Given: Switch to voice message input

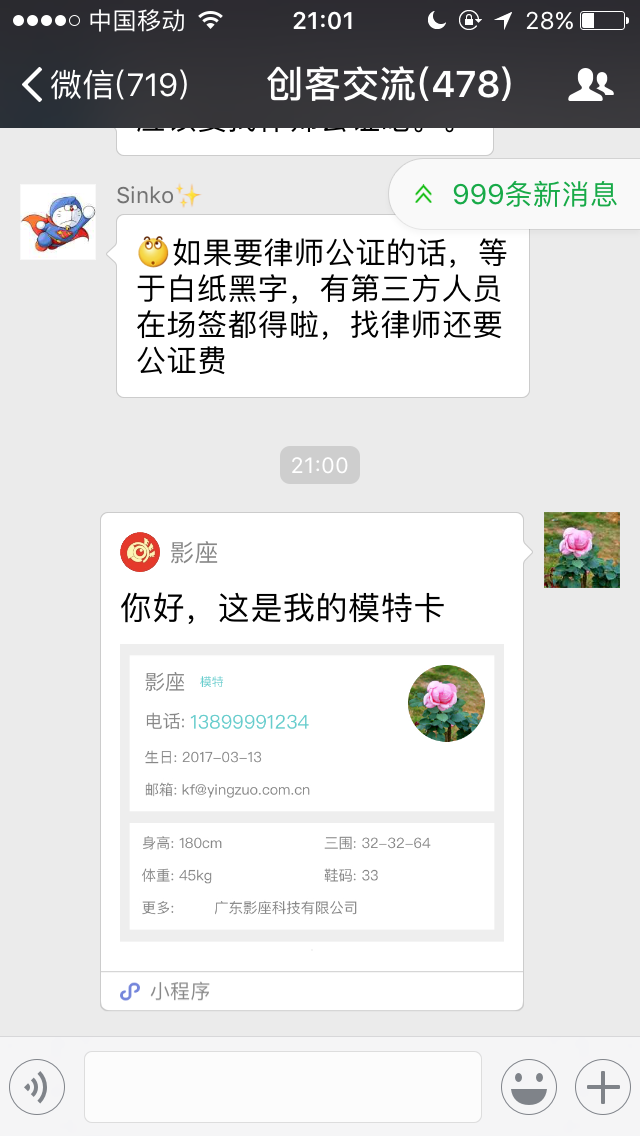Looking at the screenshot, I should coord(37,1086).
